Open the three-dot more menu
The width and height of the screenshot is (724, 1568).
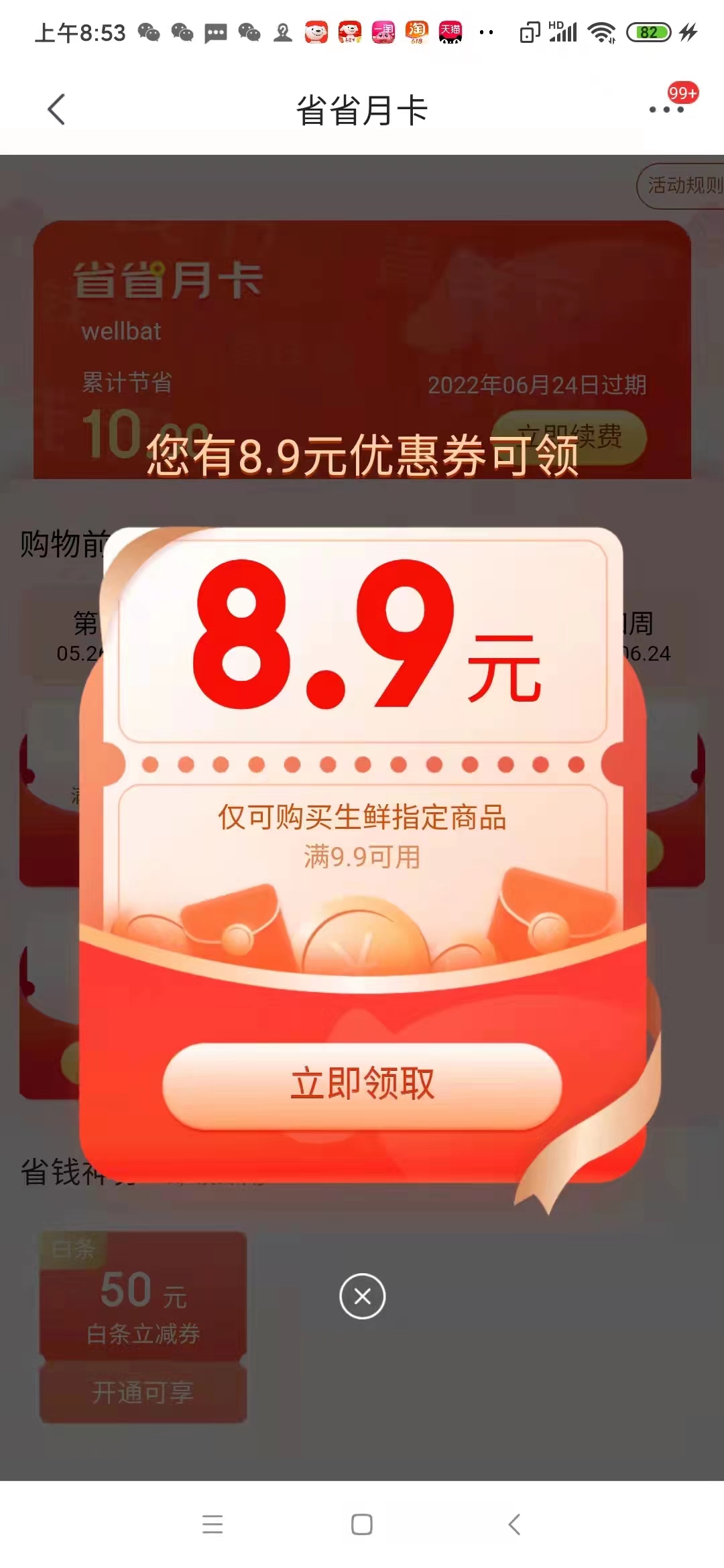click(x=666, y=109)
